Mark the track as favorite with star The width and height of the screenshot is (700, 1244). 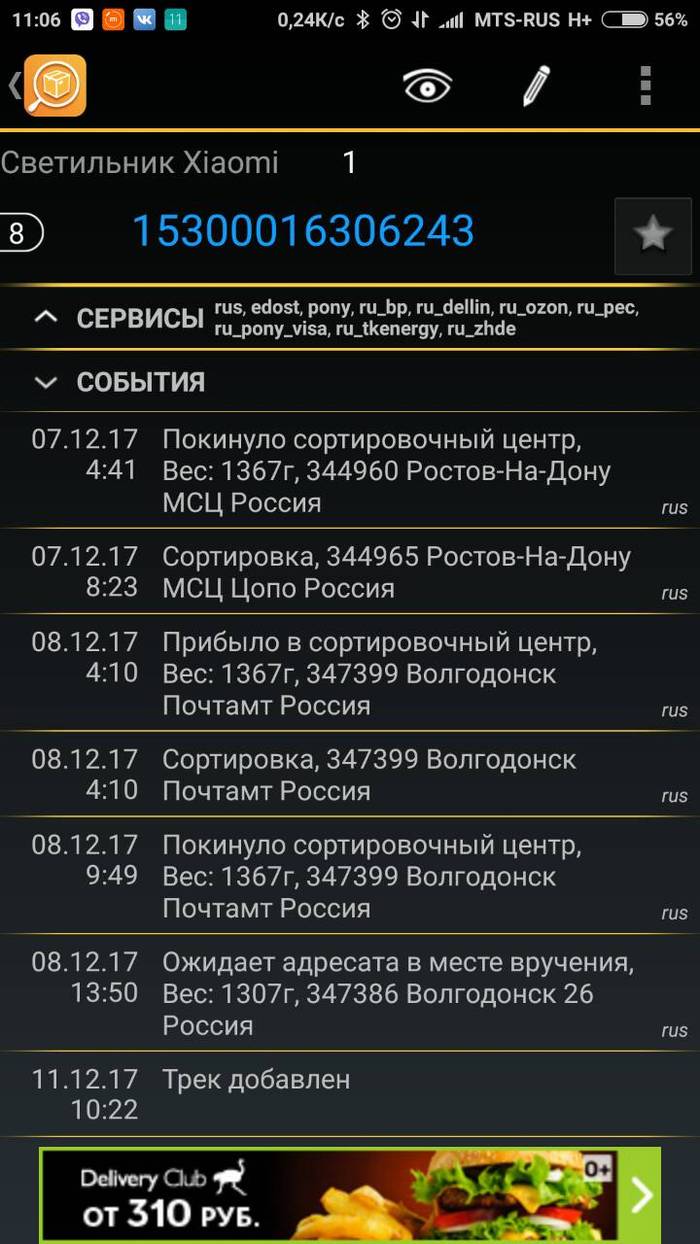[652, 236]
